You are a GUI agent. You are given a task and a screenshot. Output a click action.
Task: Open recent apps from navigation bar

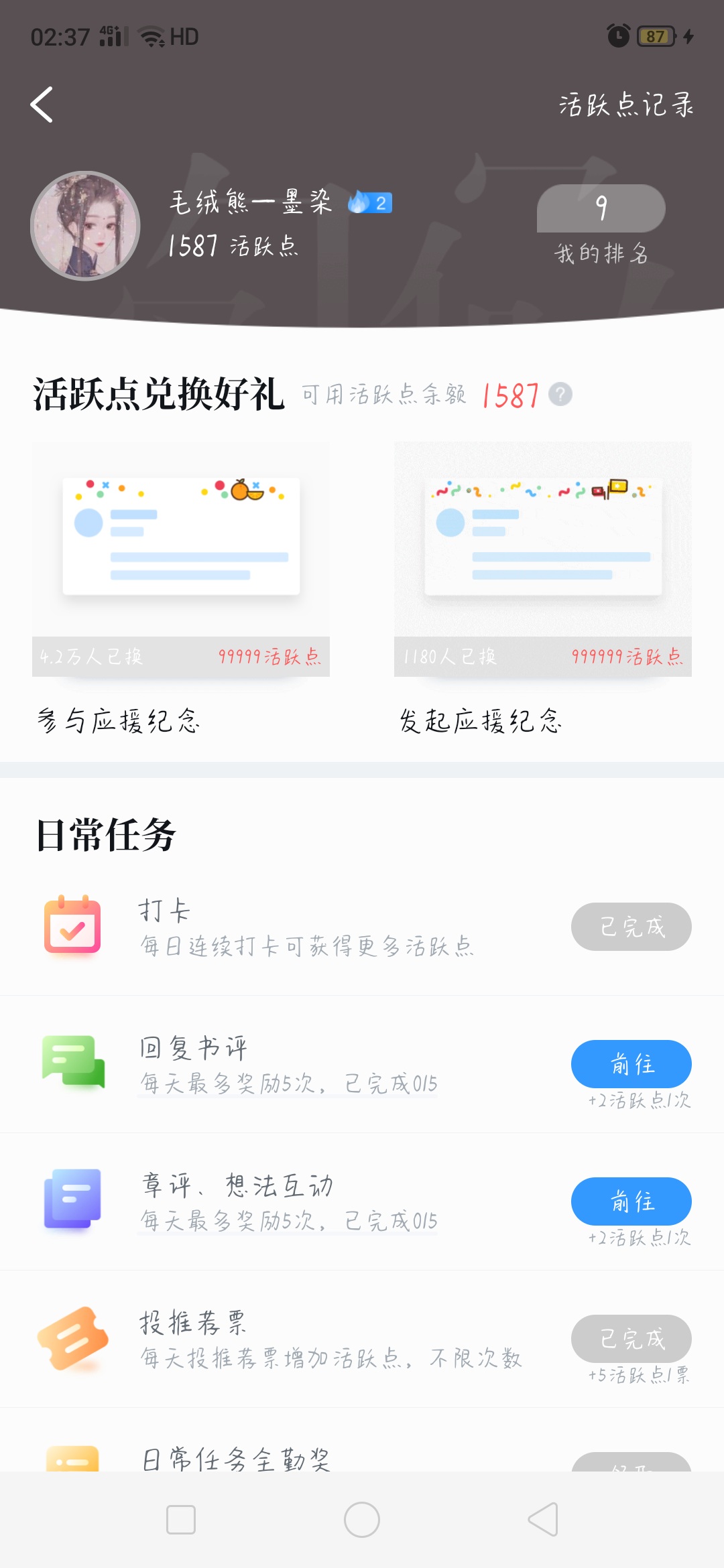(x=181, y=1520)
